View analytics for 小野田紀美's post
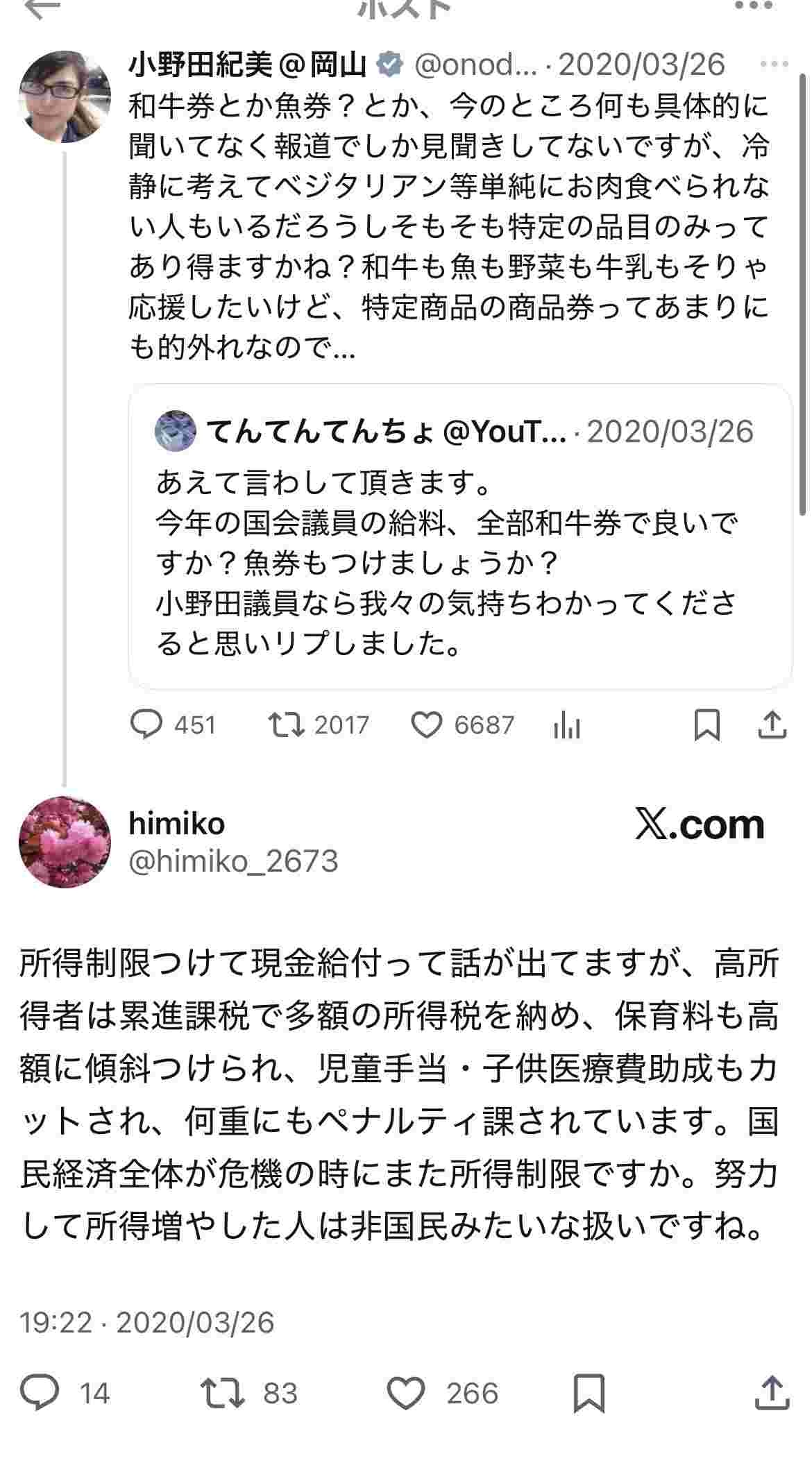 pyautogui.click(x=567, y=727)
